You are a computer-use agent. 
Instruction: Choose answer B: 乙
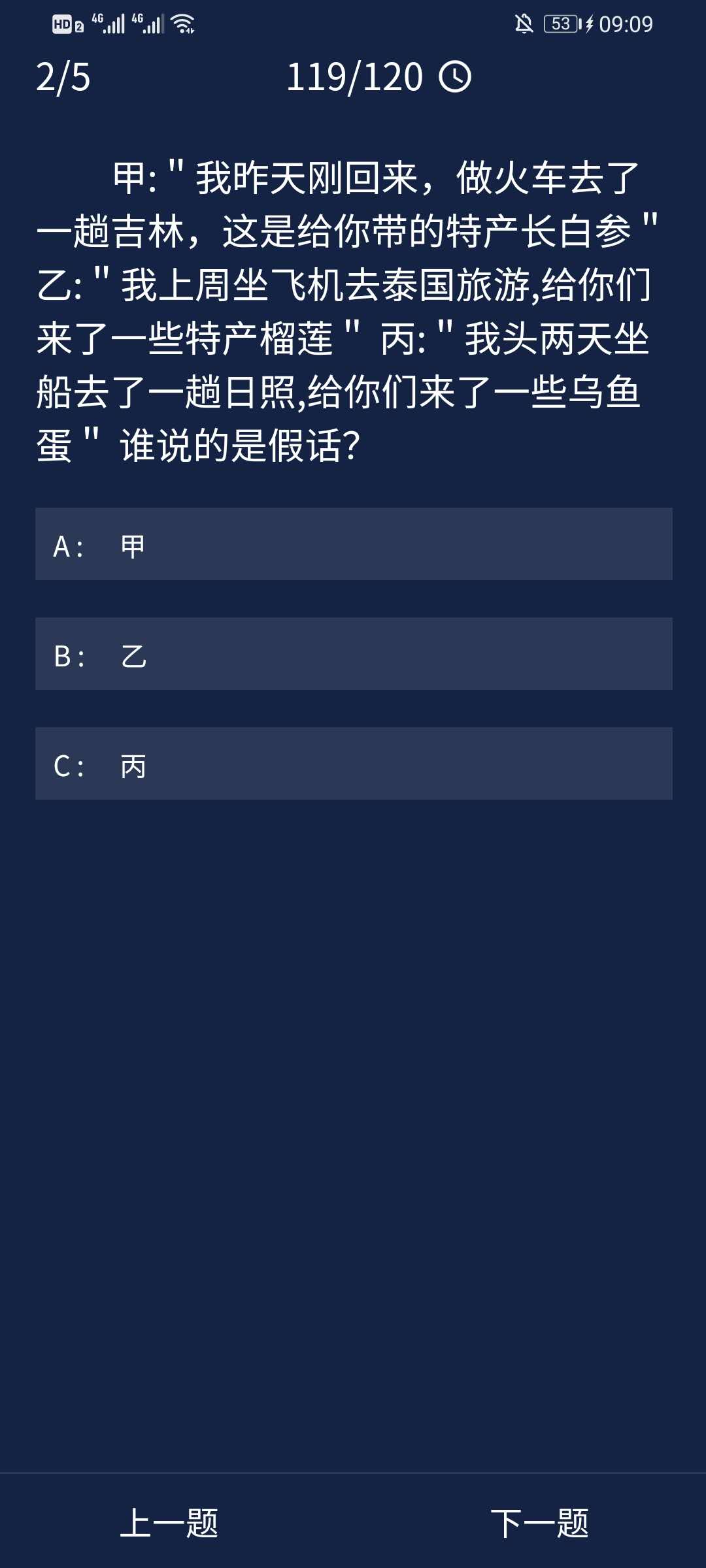click(353, 654)
